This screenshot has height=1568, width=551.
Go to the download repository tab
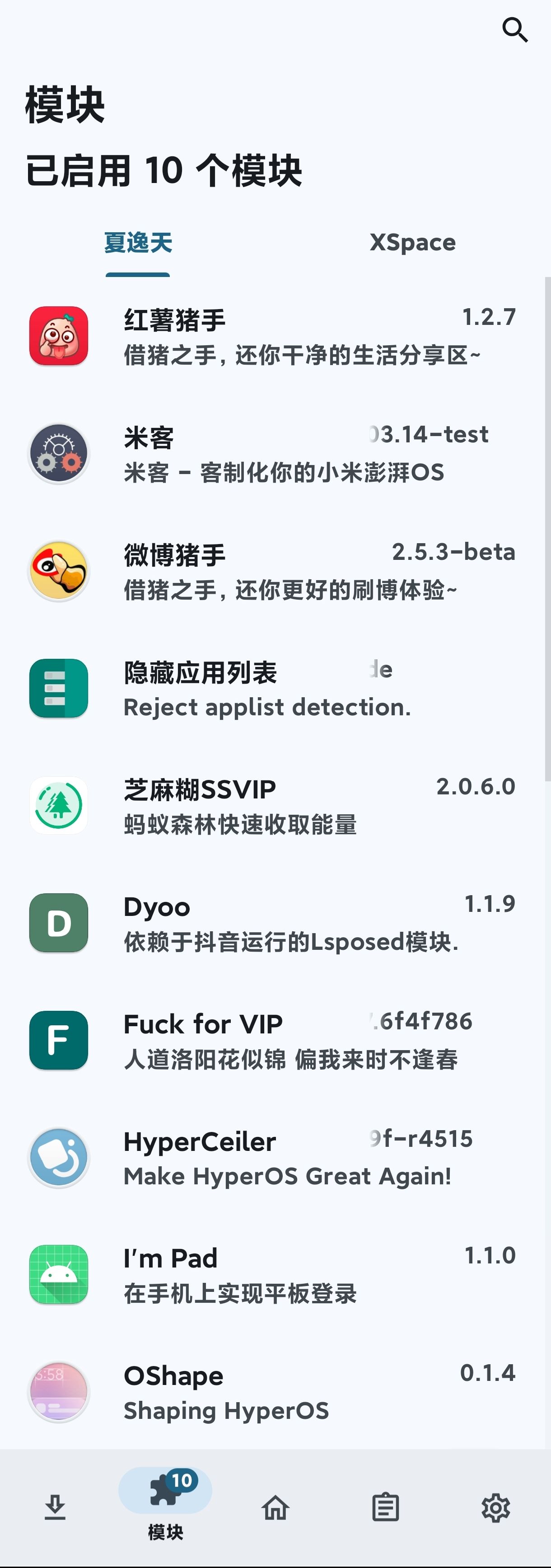(56, 1508)
